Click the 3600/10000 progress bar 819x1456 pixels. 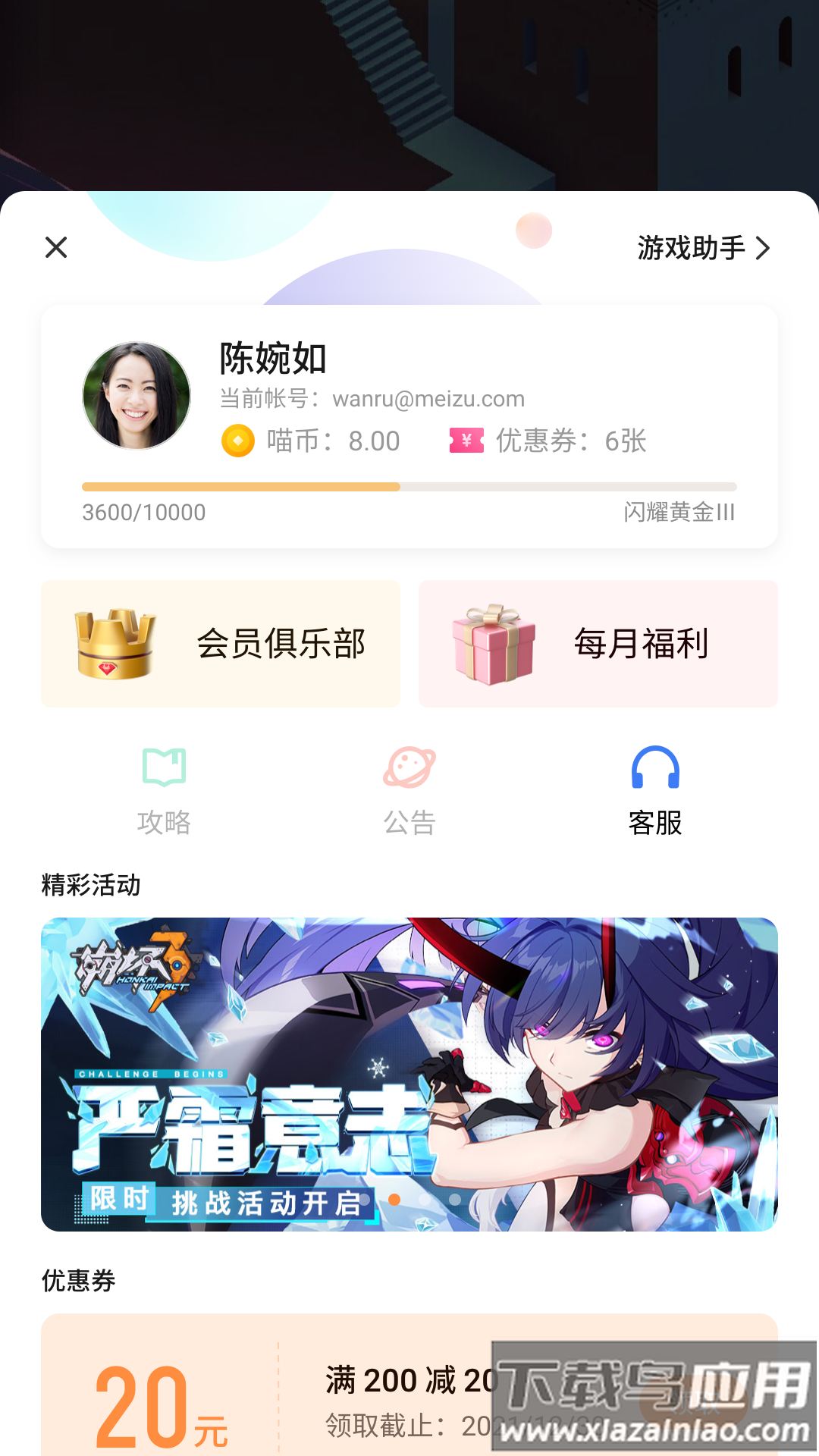[x=409, y=485]
